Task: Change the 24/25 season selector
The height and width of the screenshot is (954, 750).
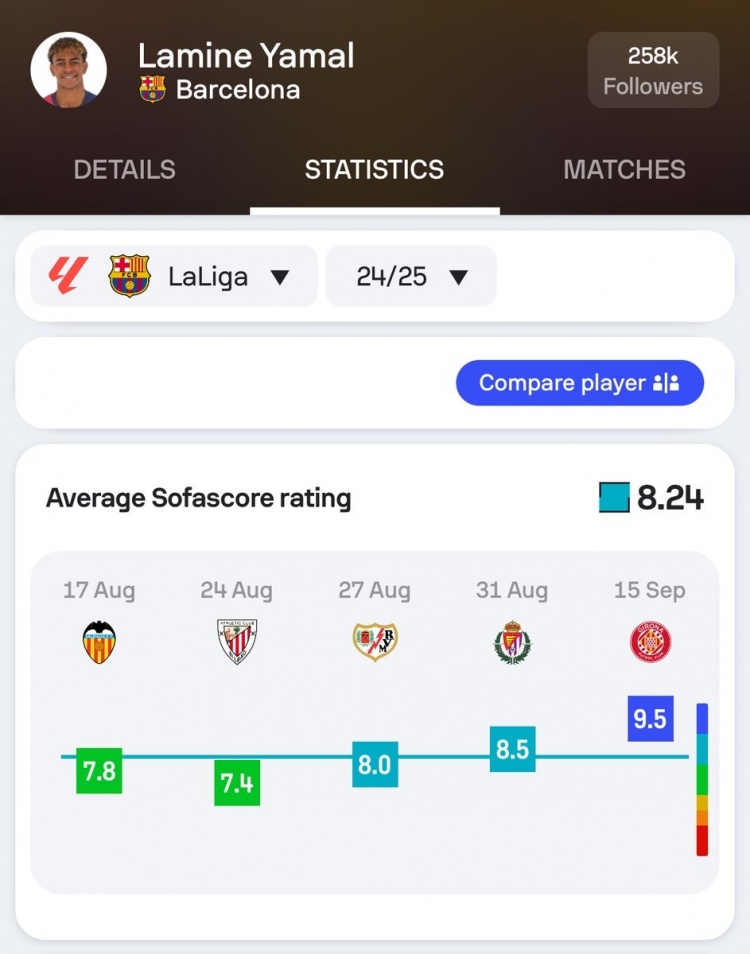Action: 411,276
